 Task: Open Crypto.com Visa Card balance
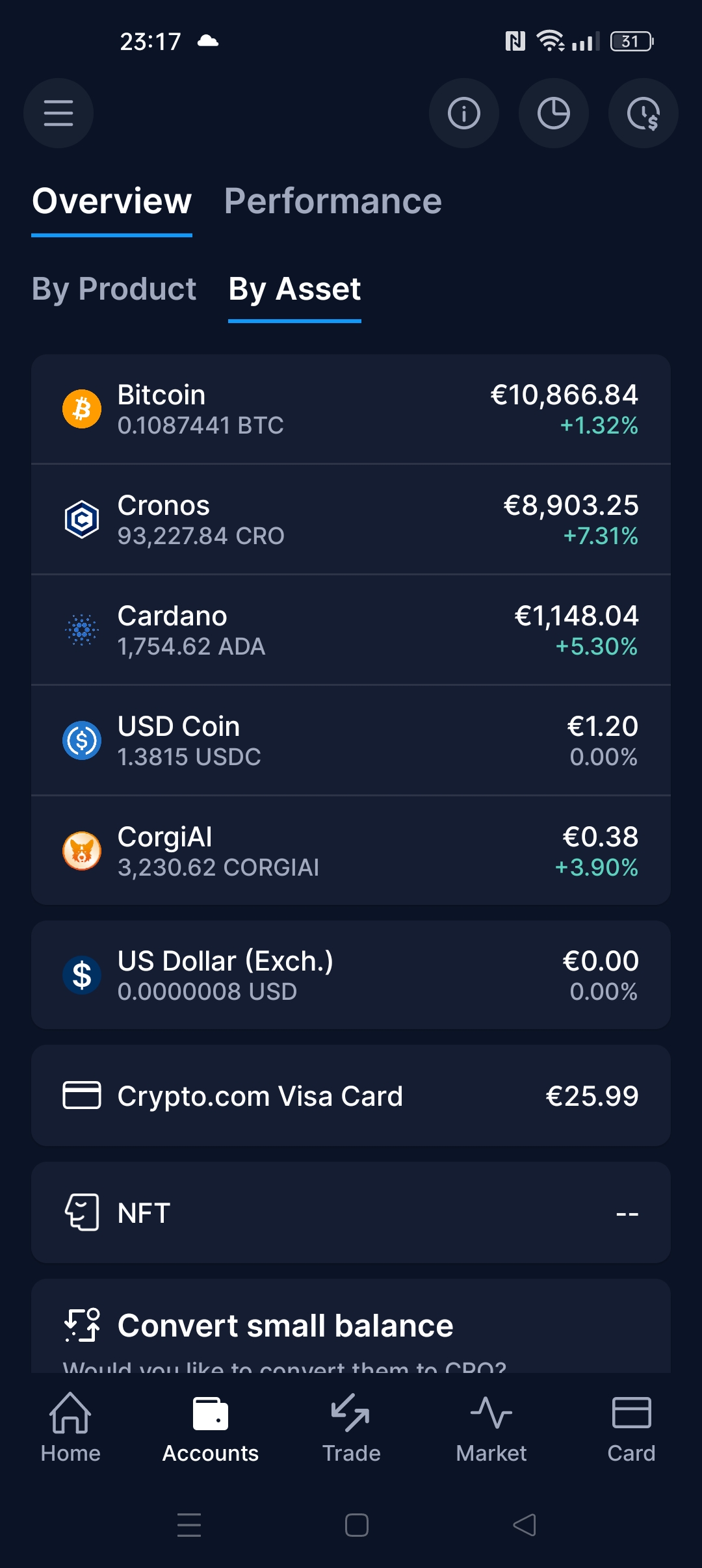pos(351,1095)
